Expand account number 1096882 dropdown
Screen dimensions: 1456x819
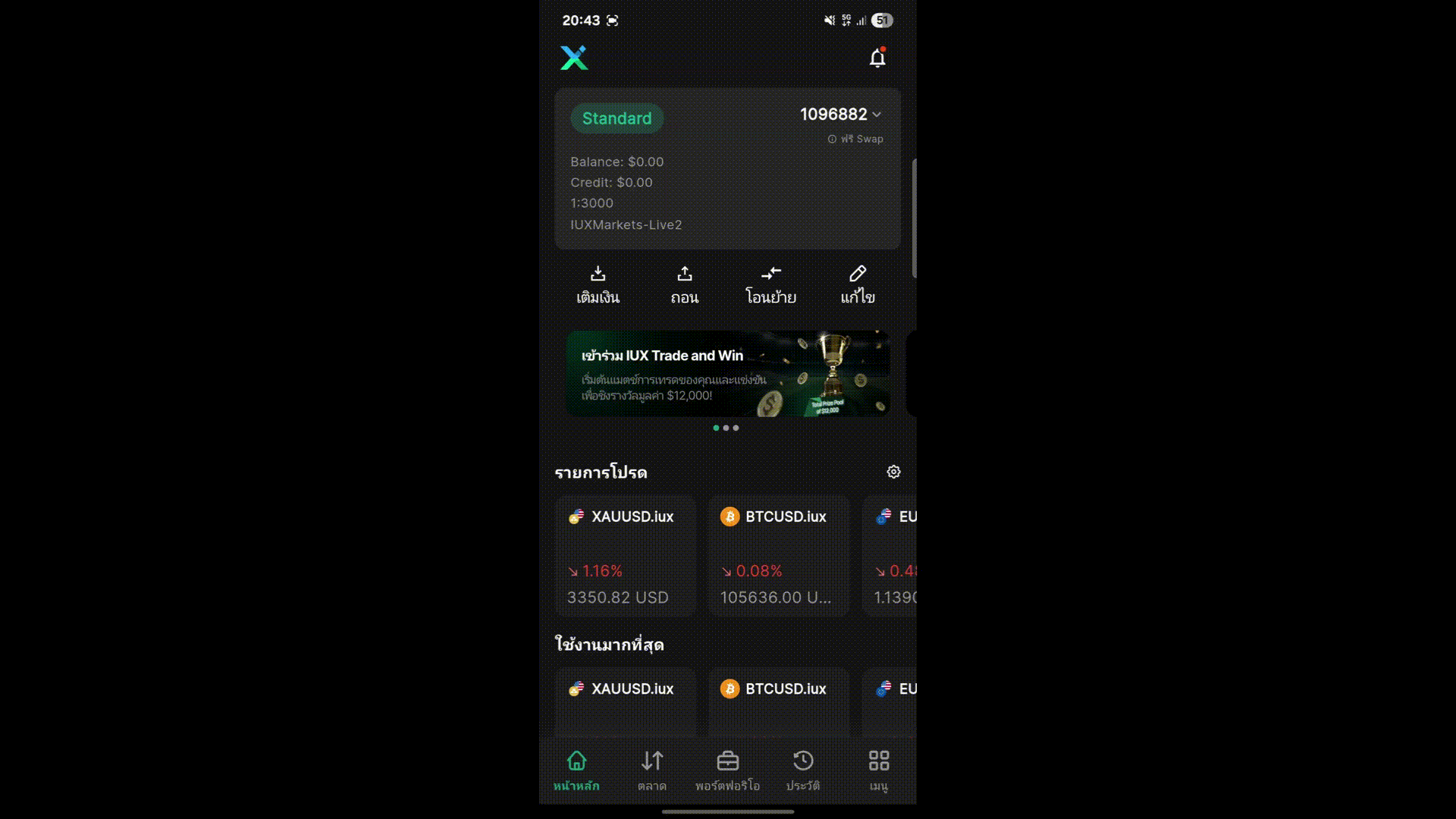tap(841, 115)
